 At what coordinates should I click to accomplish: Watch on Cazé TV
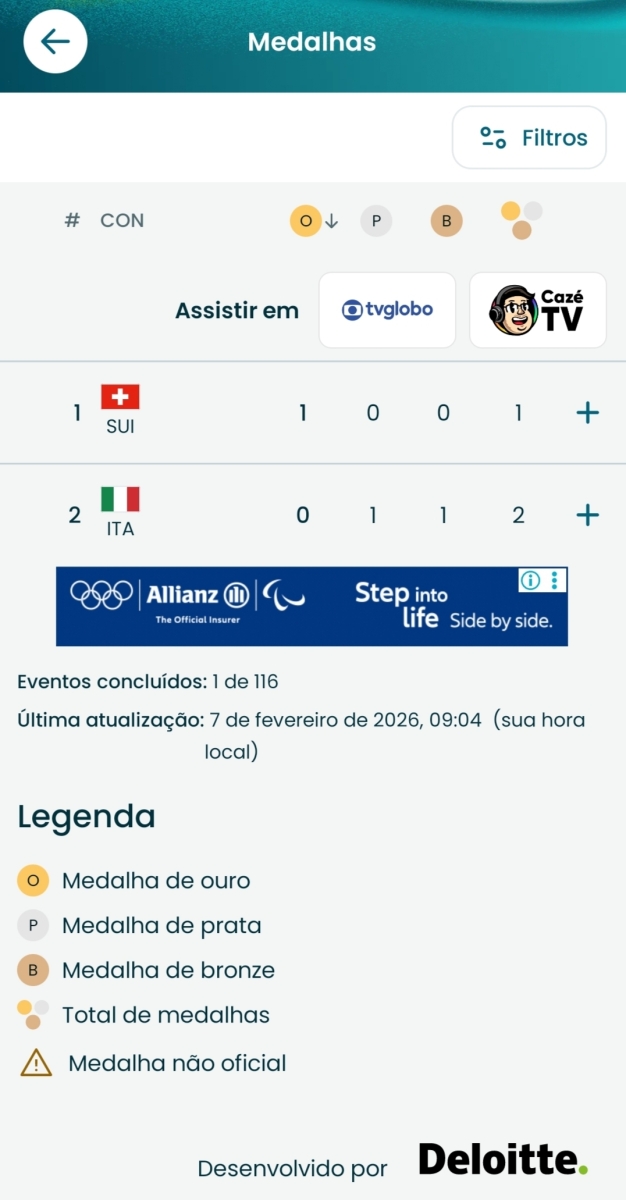point(537,310)
